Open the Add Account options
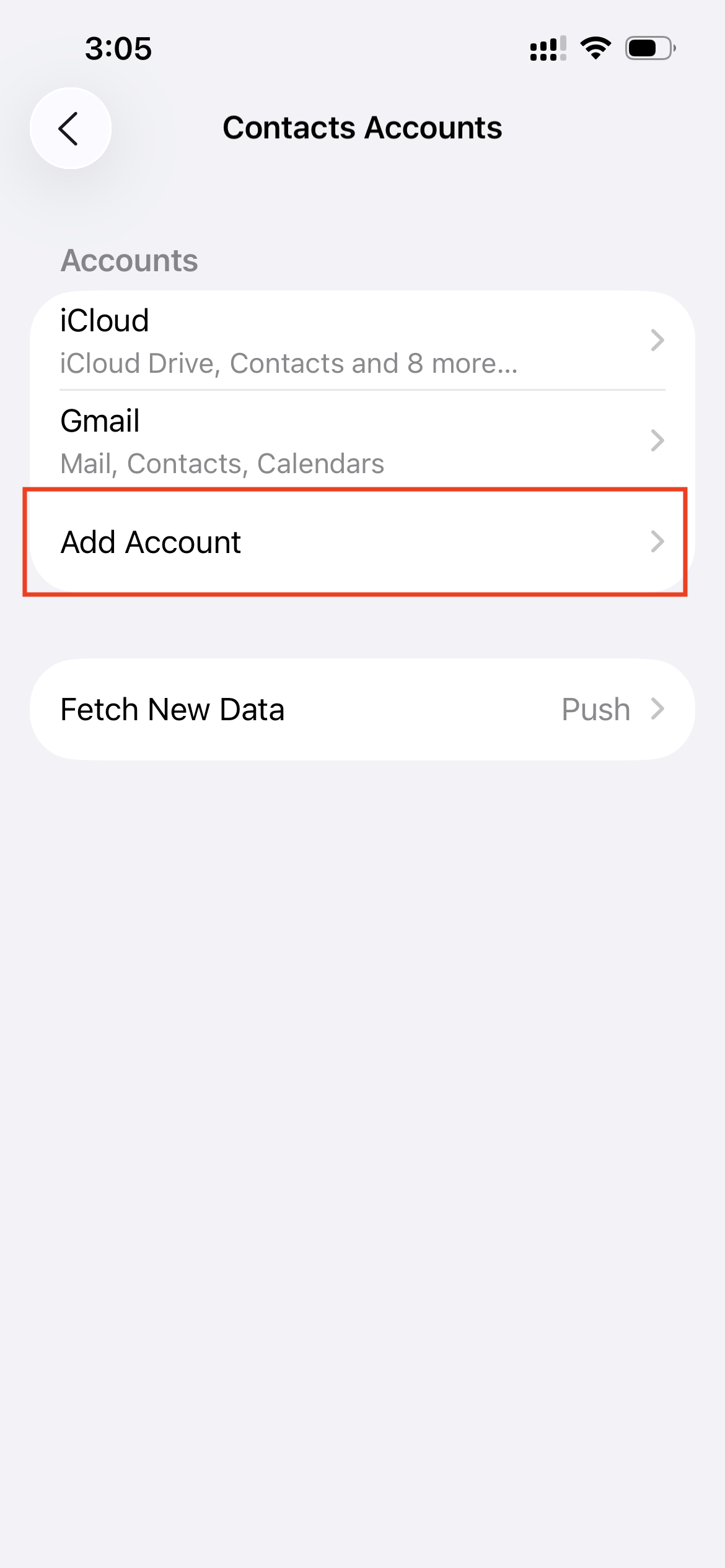This screenshot has width=725, height=1568. [248, 542]
